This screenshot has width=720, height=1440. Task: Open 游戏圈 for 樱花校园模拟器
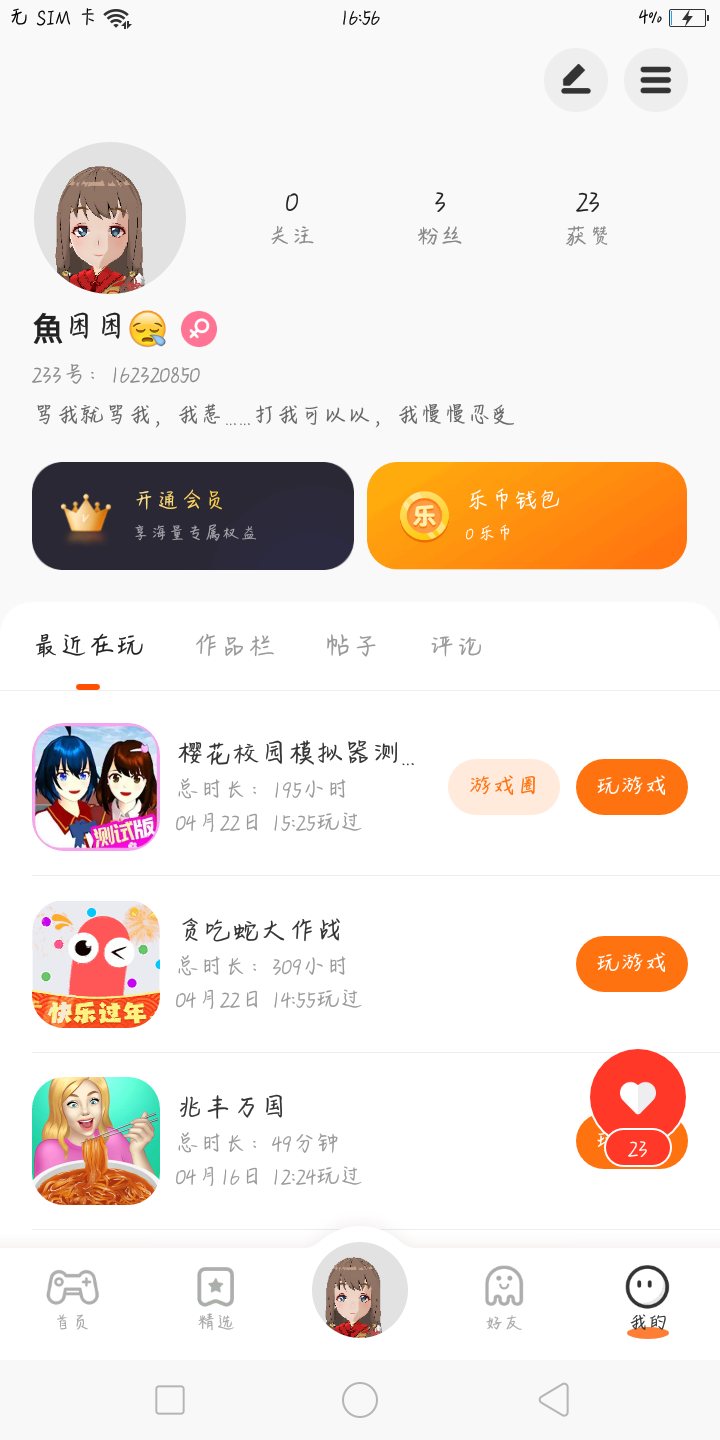(503, 787)
